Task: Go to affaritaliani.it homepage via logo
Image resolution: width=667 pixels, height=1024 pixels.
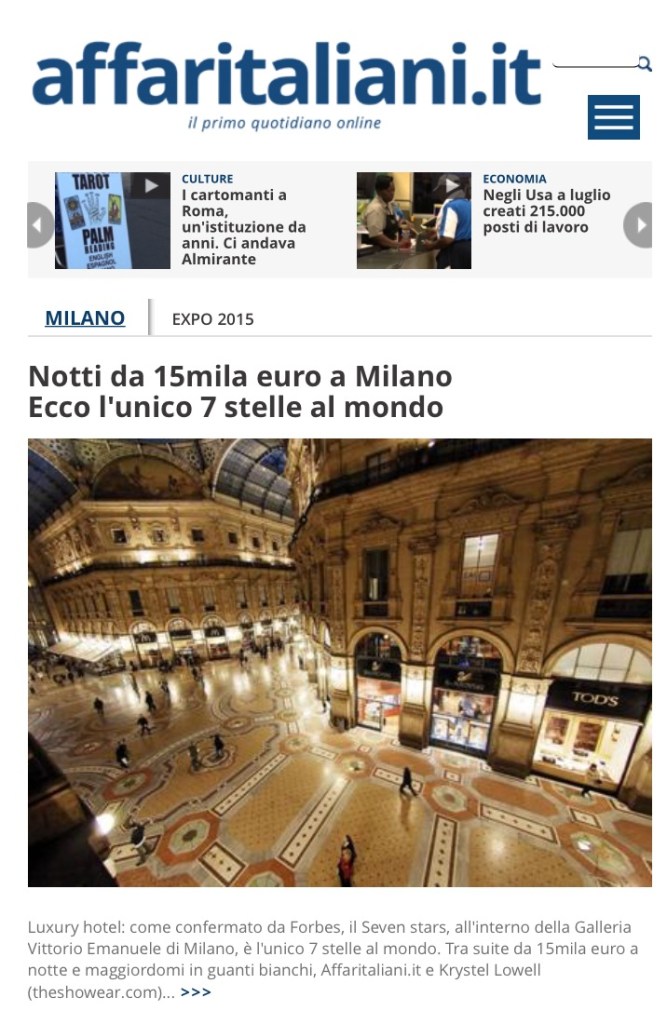Action: pos(286,75)
